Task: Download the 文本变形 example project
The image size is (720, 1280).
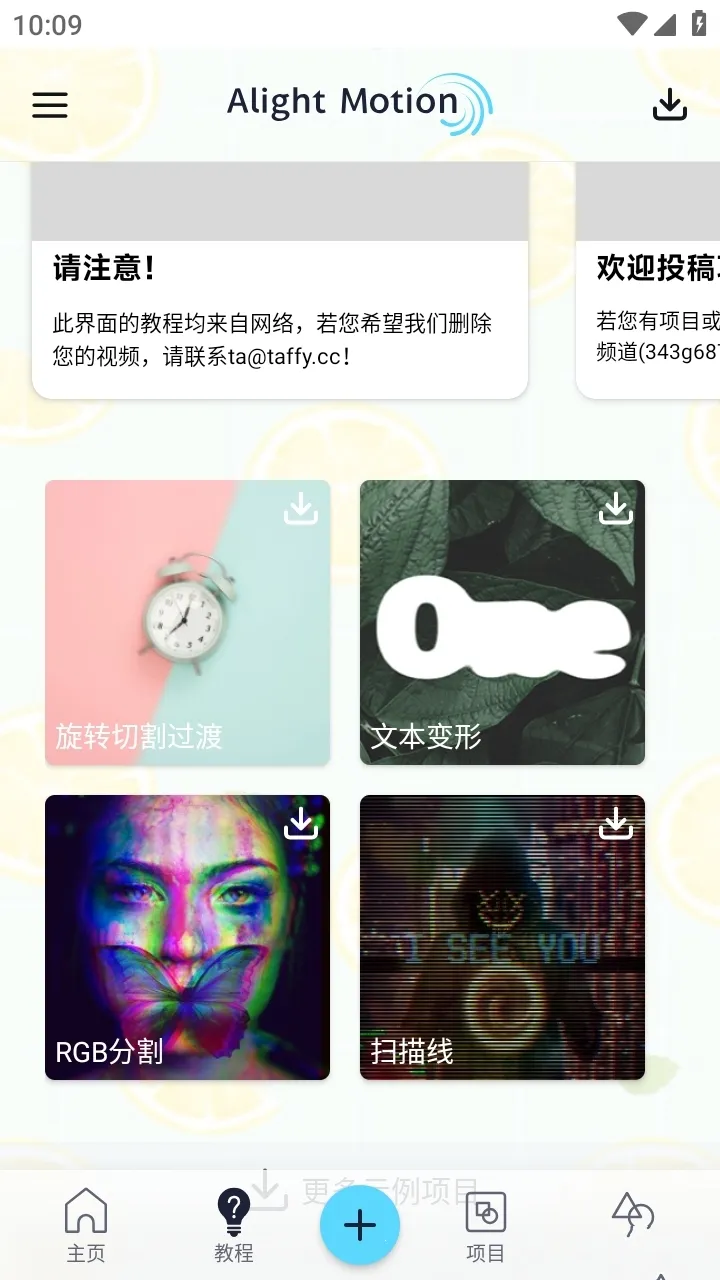Action: coord(616,510)
